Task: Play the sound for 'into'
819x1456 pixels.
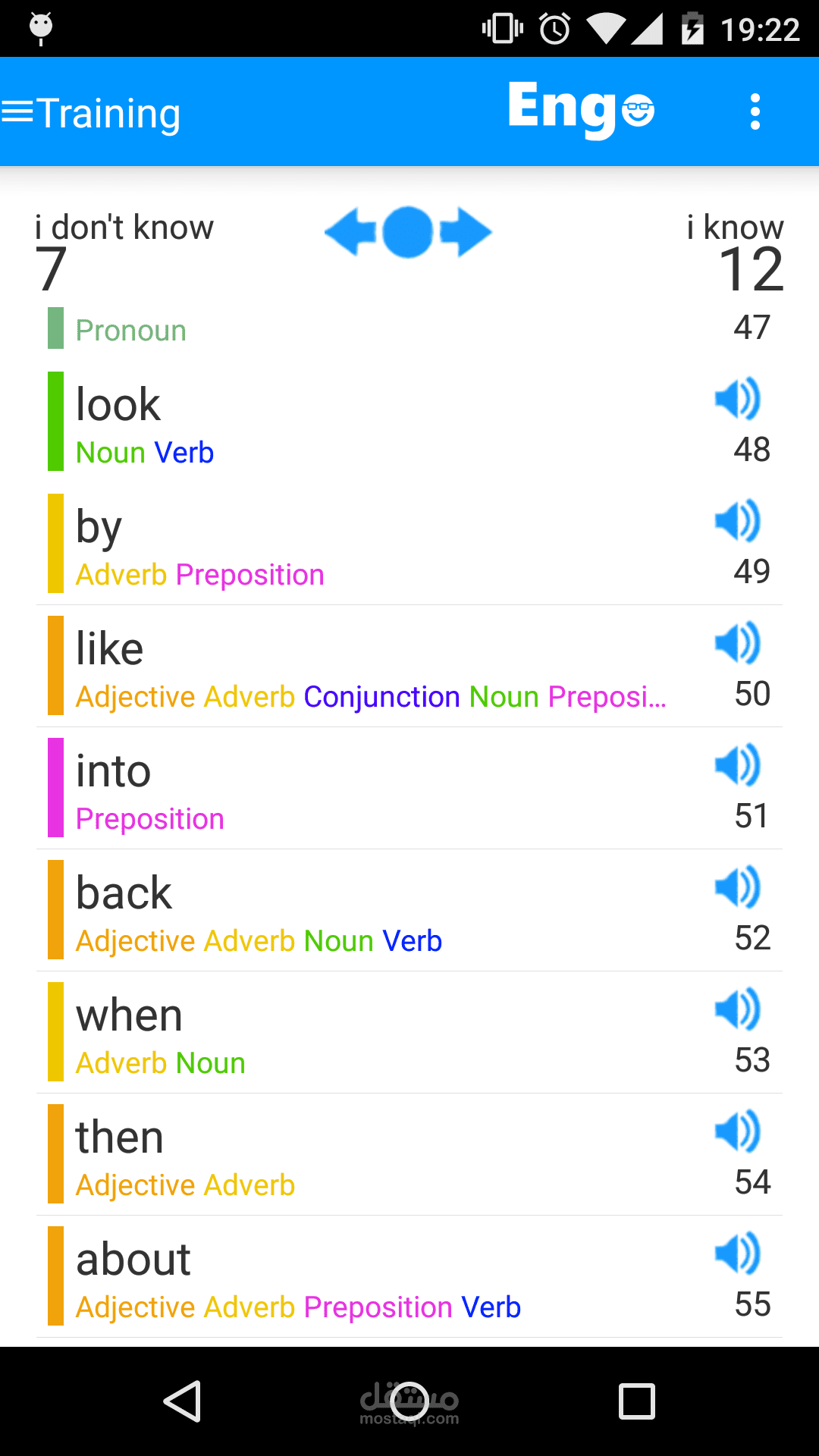Action: coord(738,764)
